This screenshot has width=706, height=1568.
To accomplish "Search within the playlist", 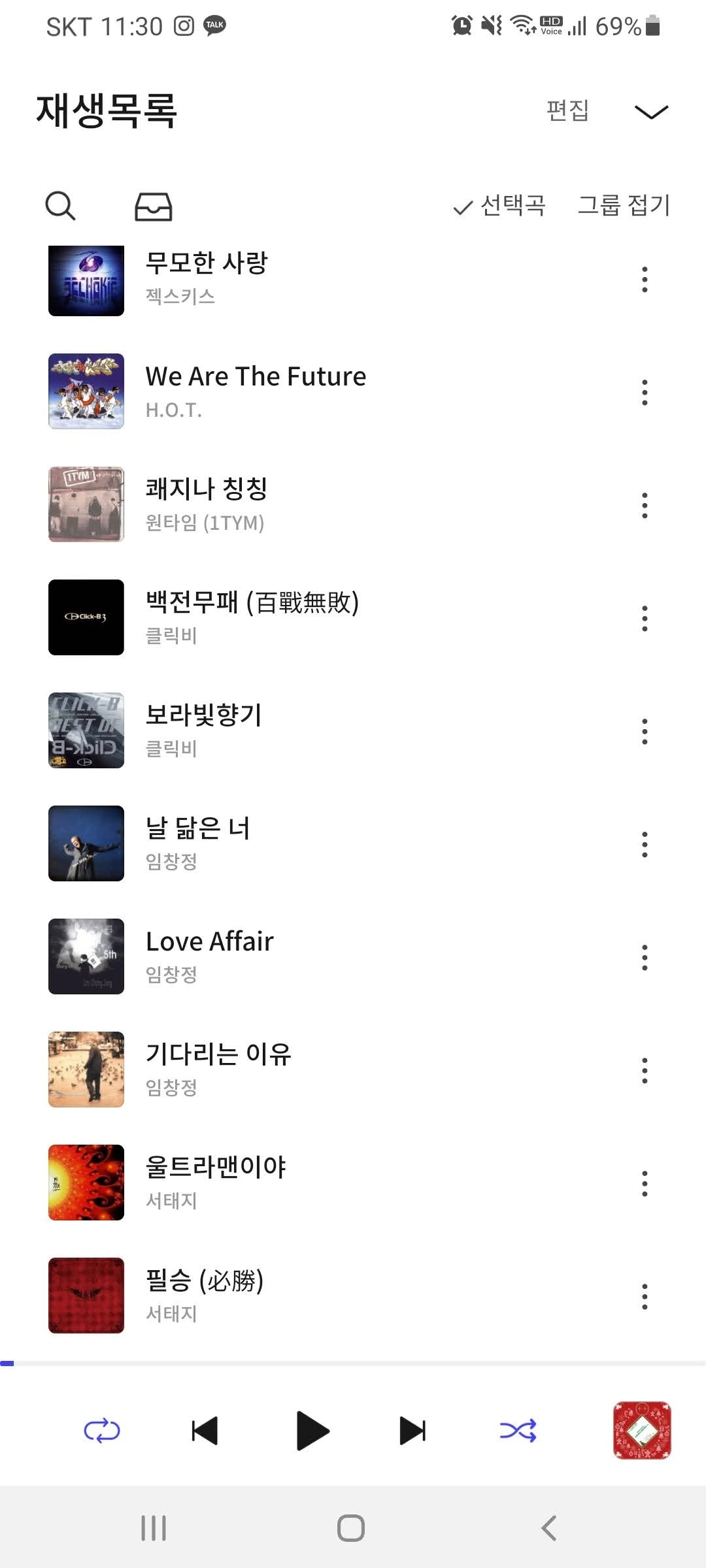I will point(60,206).
